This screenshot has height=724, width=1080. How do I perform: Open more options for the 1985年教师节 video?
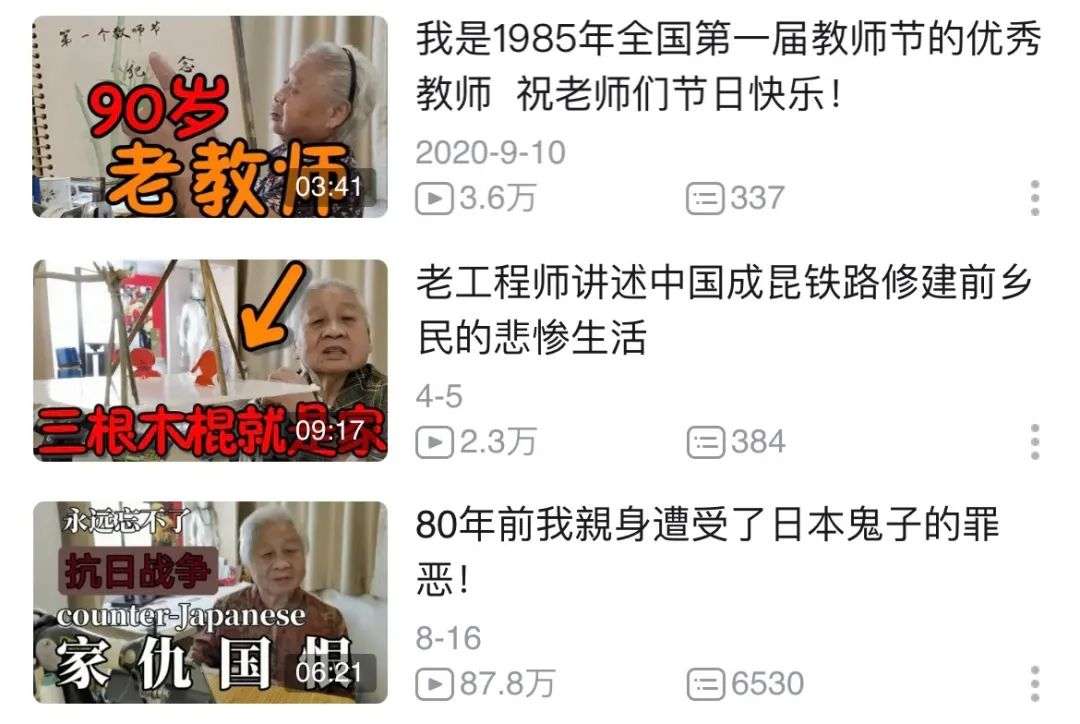(x=1035, y=198)
